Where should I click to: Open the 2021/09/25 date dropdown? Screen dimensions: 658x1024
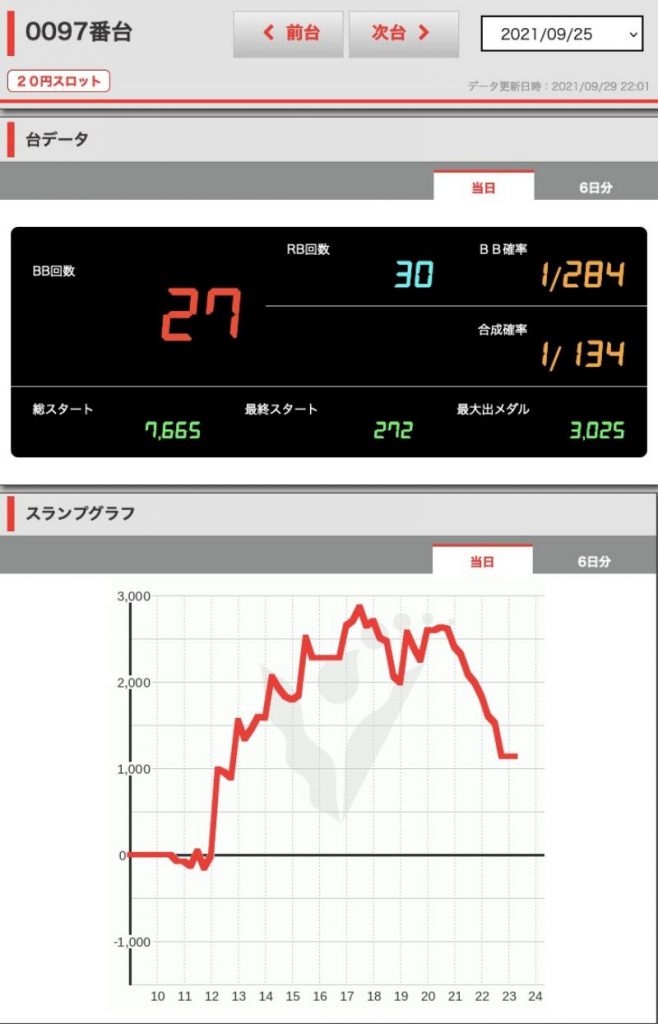point(561,34)
